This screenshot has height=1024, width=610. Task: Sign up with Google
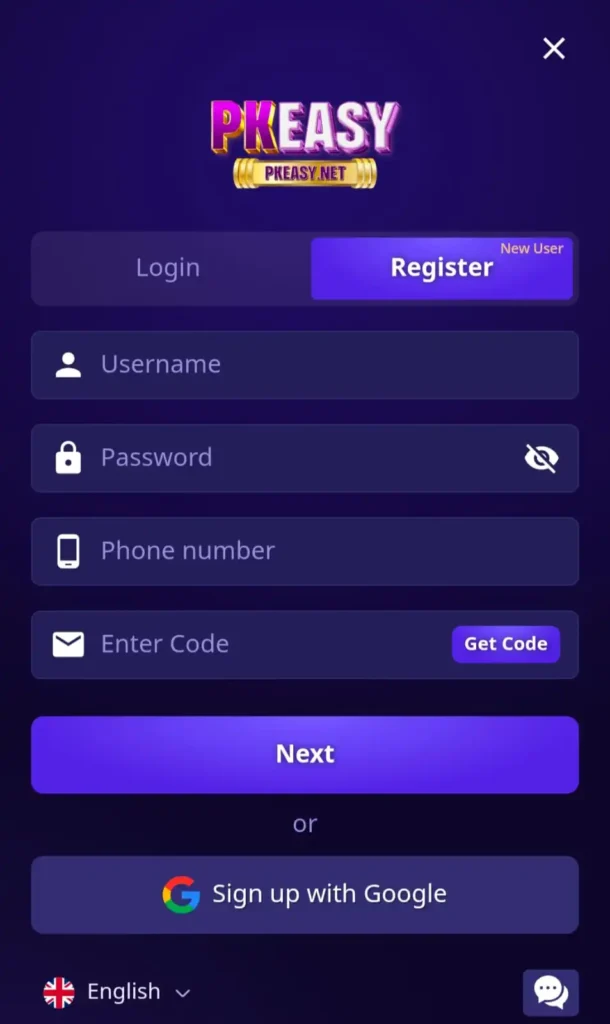coord(305,894)
